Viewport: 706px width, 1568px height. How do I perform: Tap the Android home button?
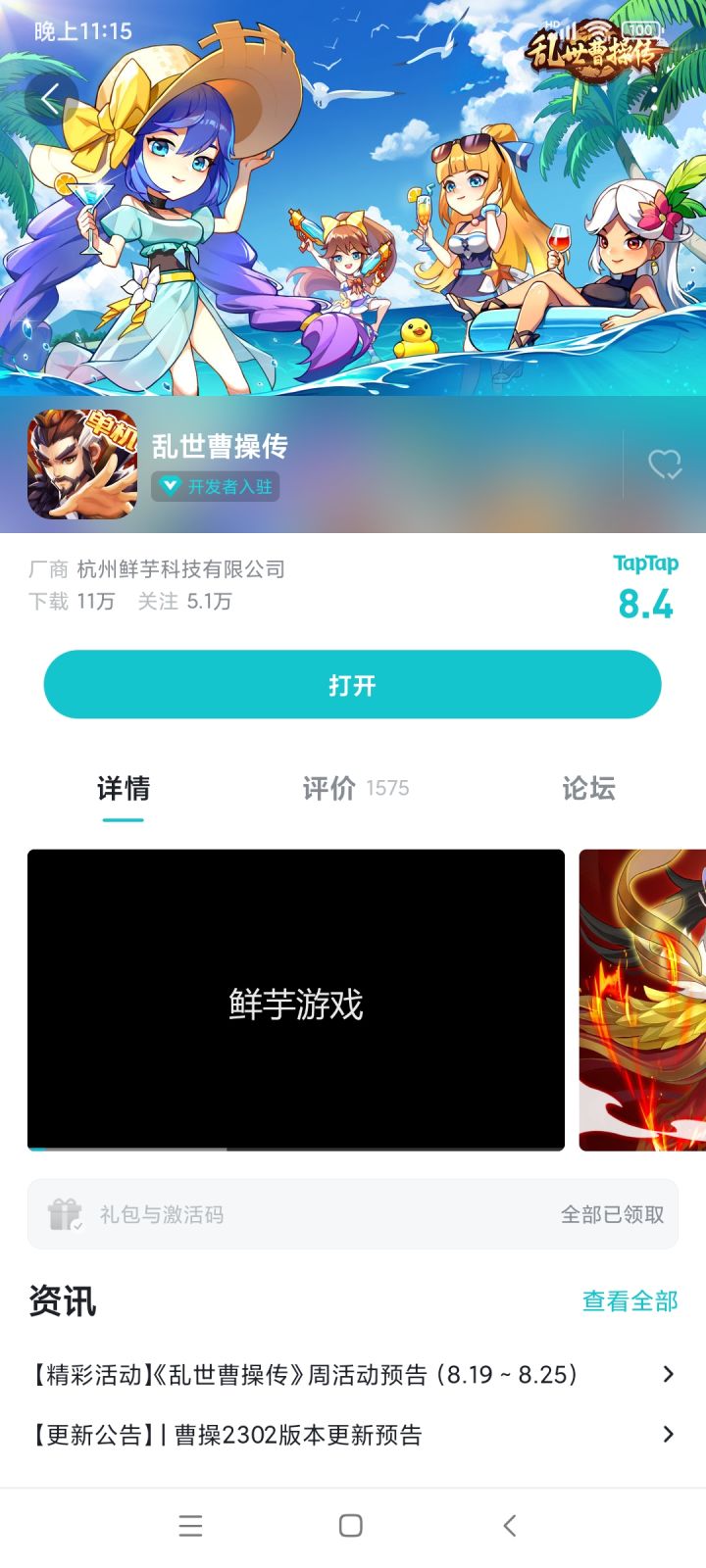(349, 1525)
